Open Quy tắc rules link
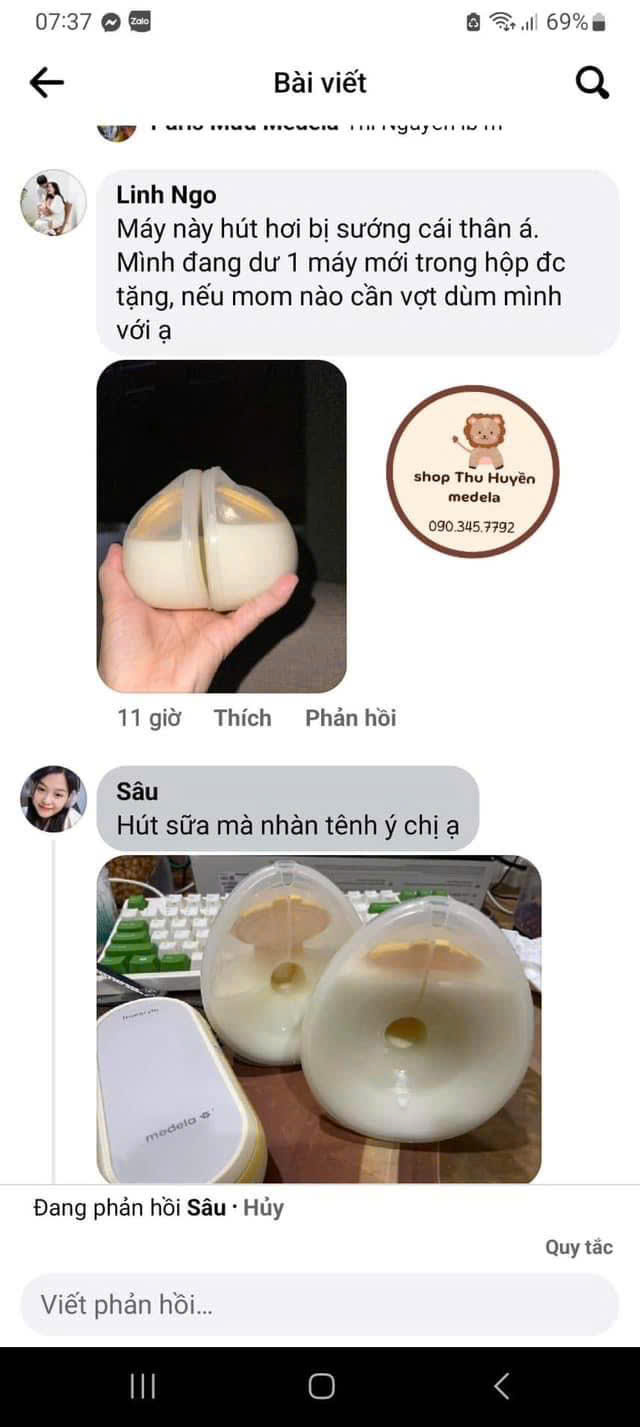The image size is (640, 1427). 578,1247
